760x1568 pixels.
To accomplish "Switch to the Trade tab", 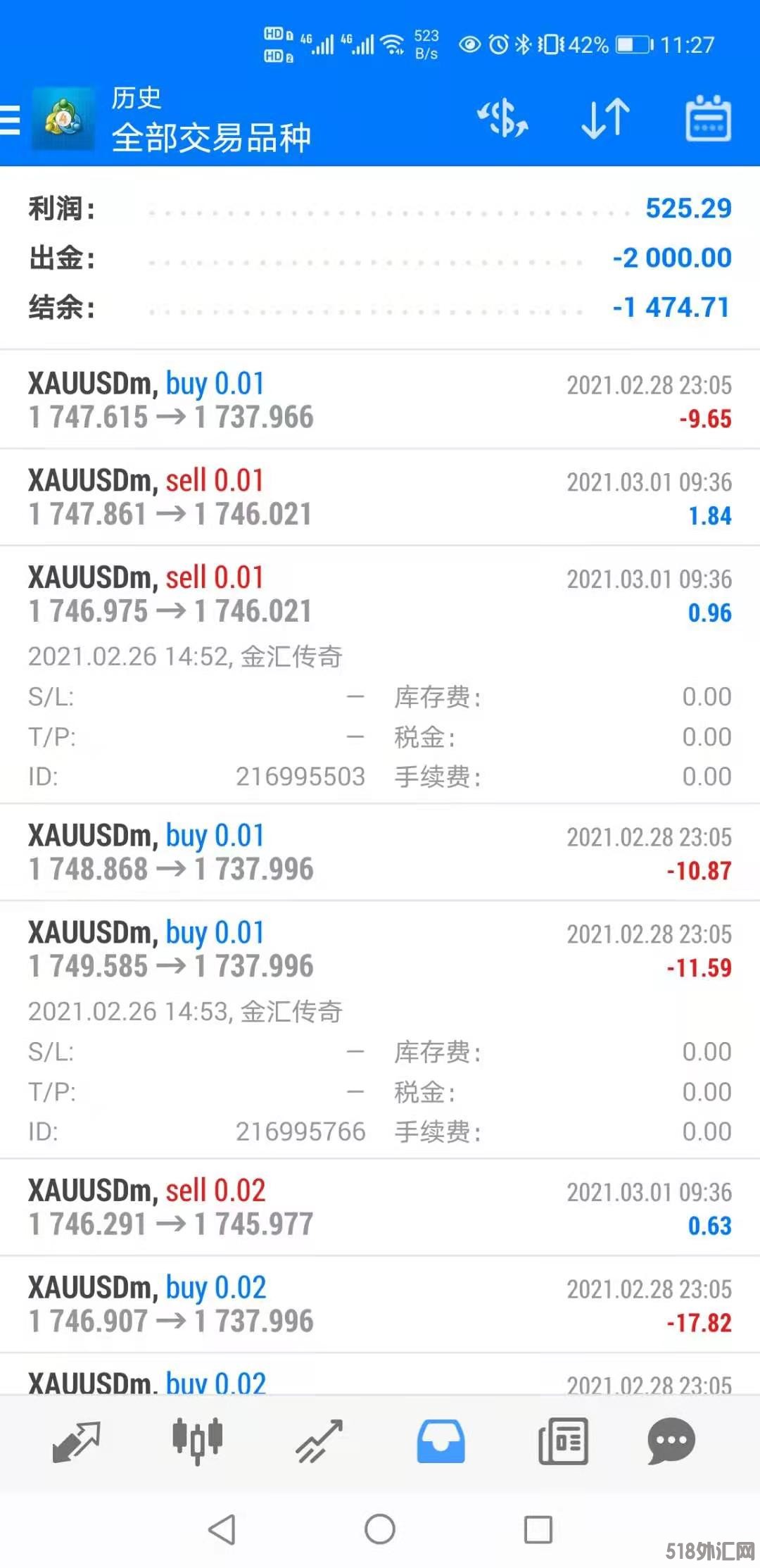I will pyautogui.click(x=319, y=1441).
